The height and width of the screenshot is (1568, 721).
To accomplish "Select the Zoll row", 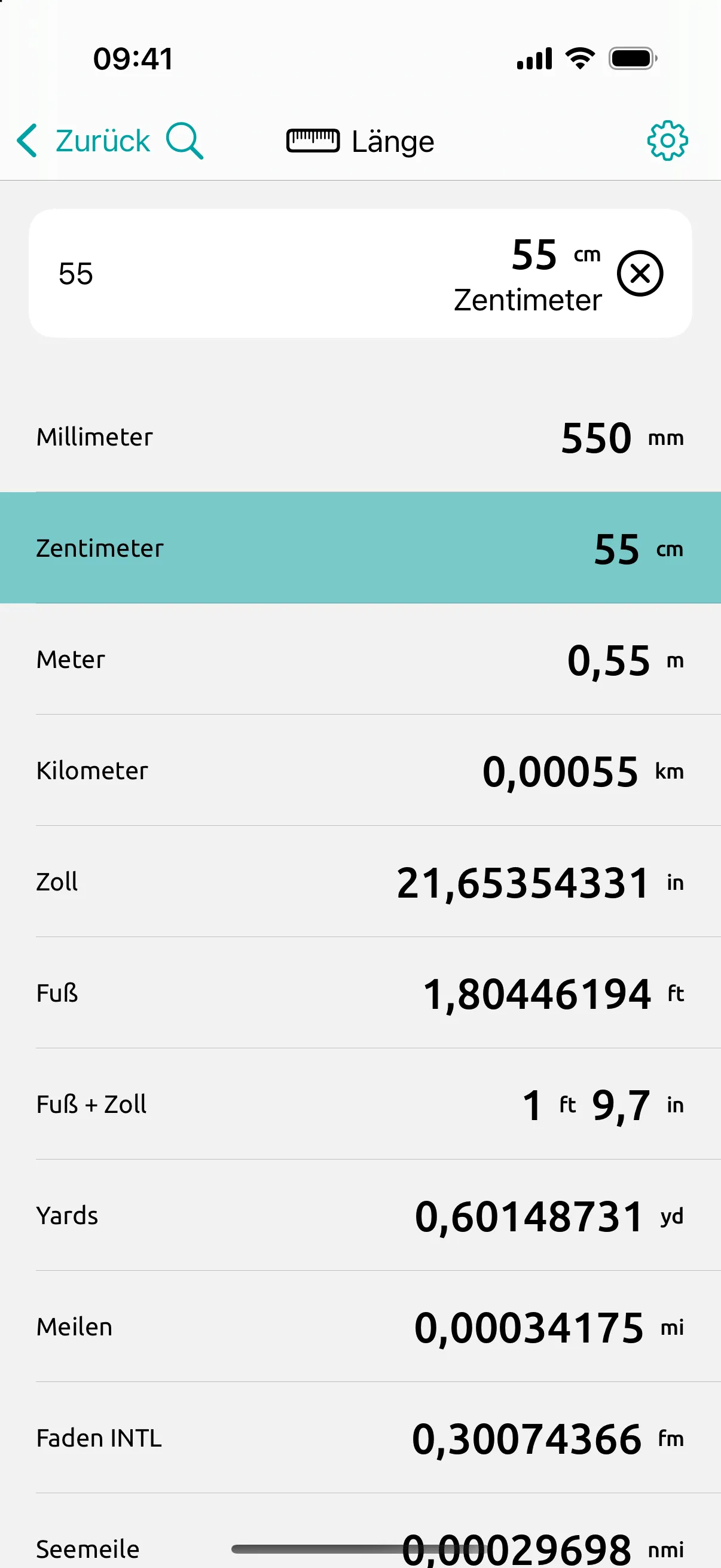I will click(360, 882).
